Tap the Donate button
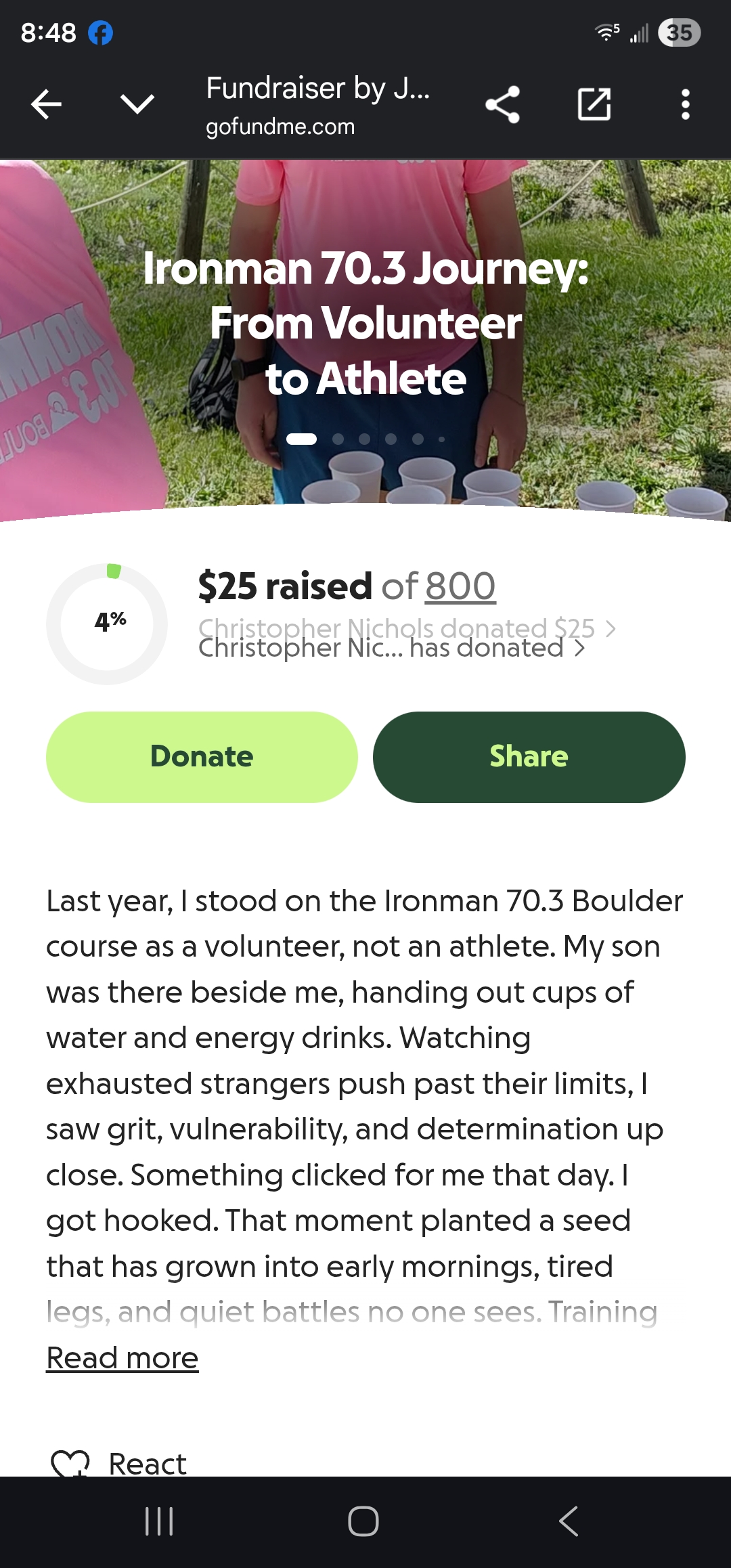The width and height of the screenshot is (731, 1568). coord(202,757)
